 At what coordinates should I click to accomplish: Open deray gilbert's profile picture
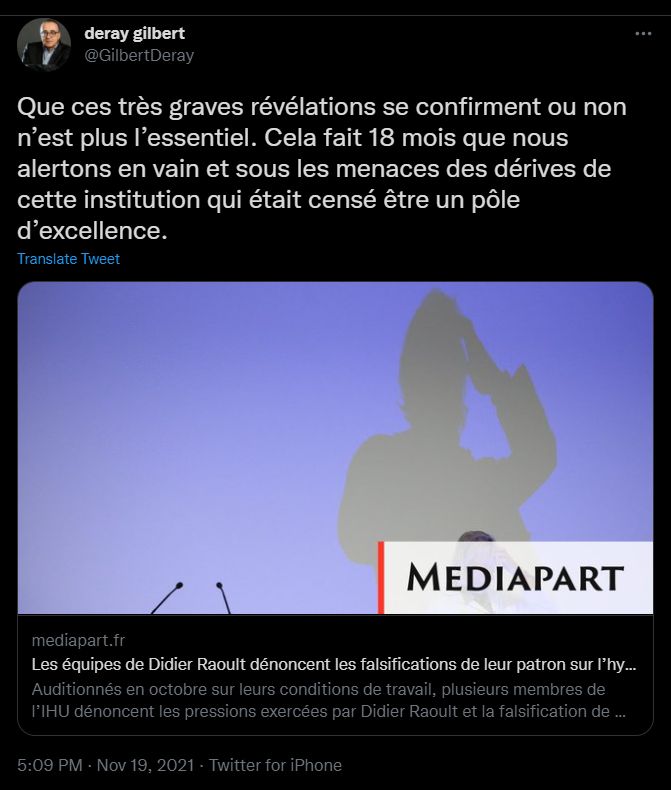point(43,44)
